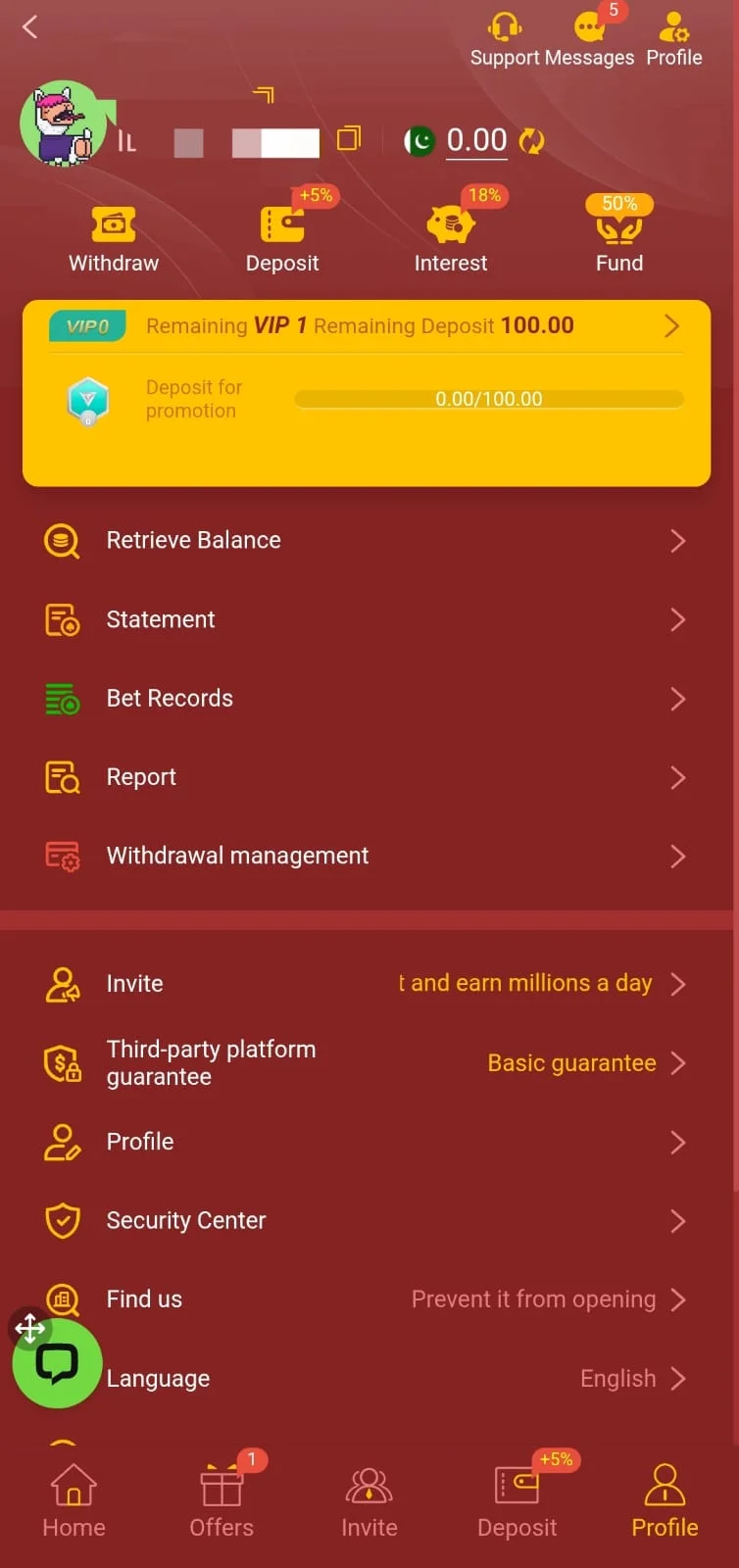This screenshot has width=739, height=1568.
Task: Open Retrieve Balance
Action: click(367, 540)
